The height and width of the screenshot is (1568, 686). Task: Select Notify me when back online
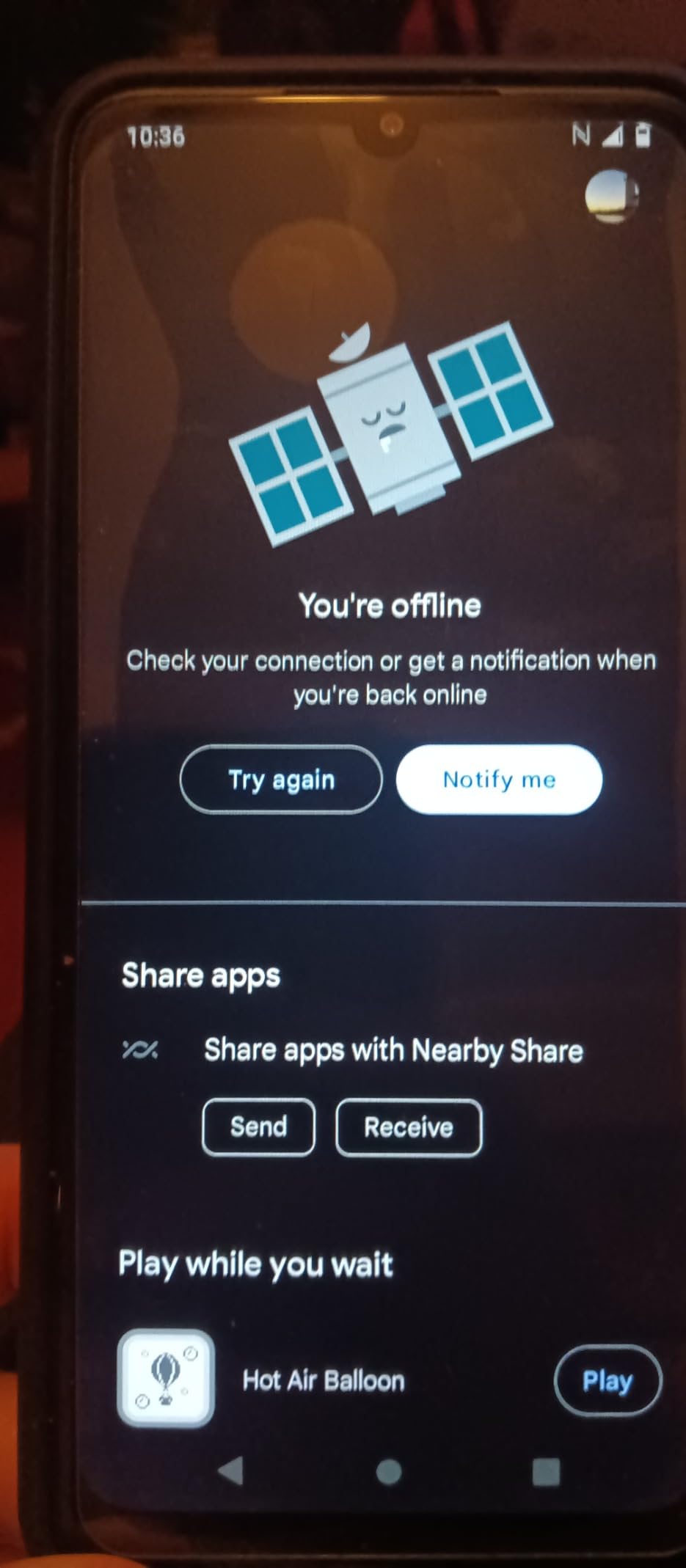click(x=499, y=779)
